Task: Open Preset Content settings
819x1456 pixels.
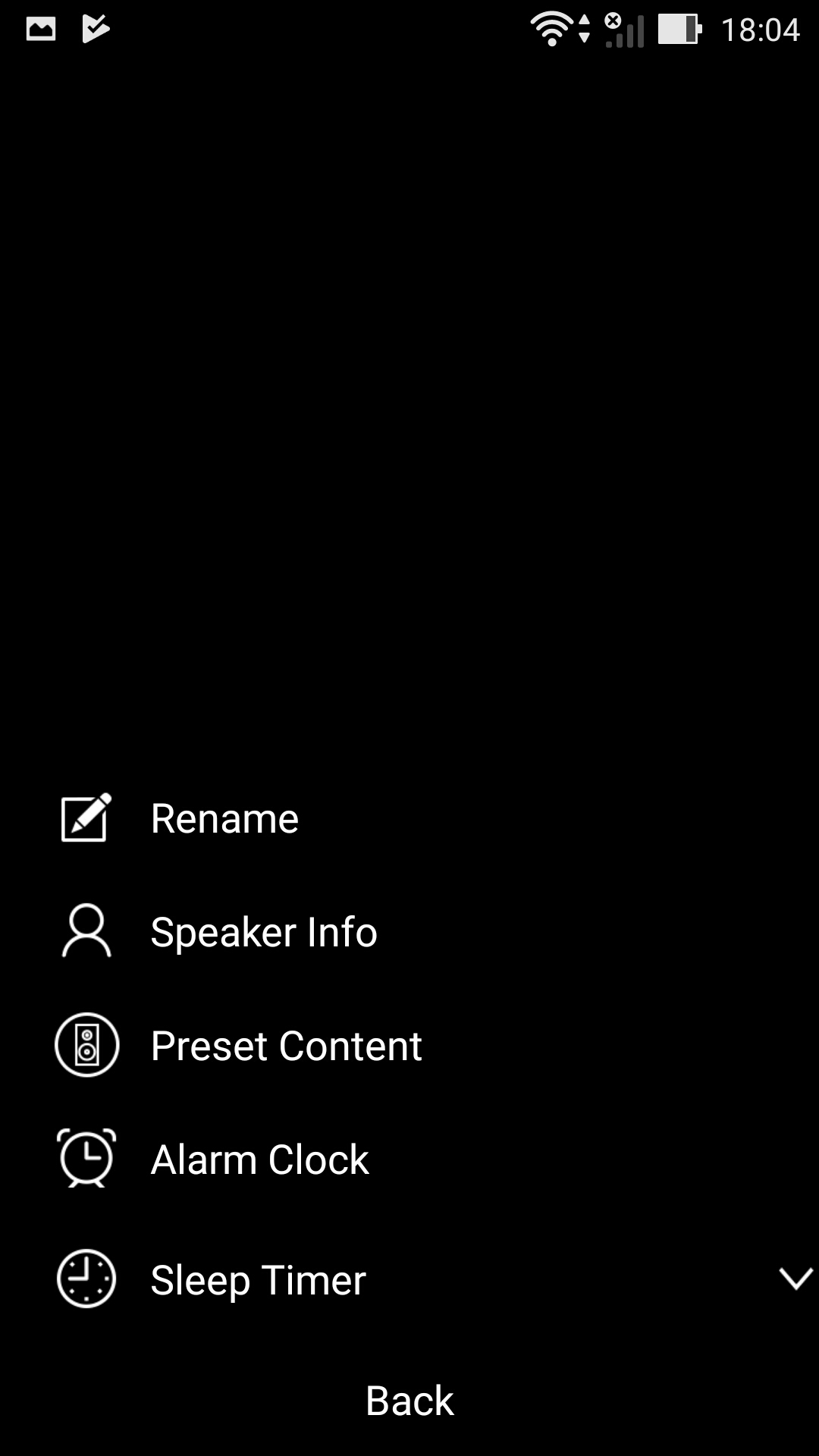Action: click(286, 1046)
